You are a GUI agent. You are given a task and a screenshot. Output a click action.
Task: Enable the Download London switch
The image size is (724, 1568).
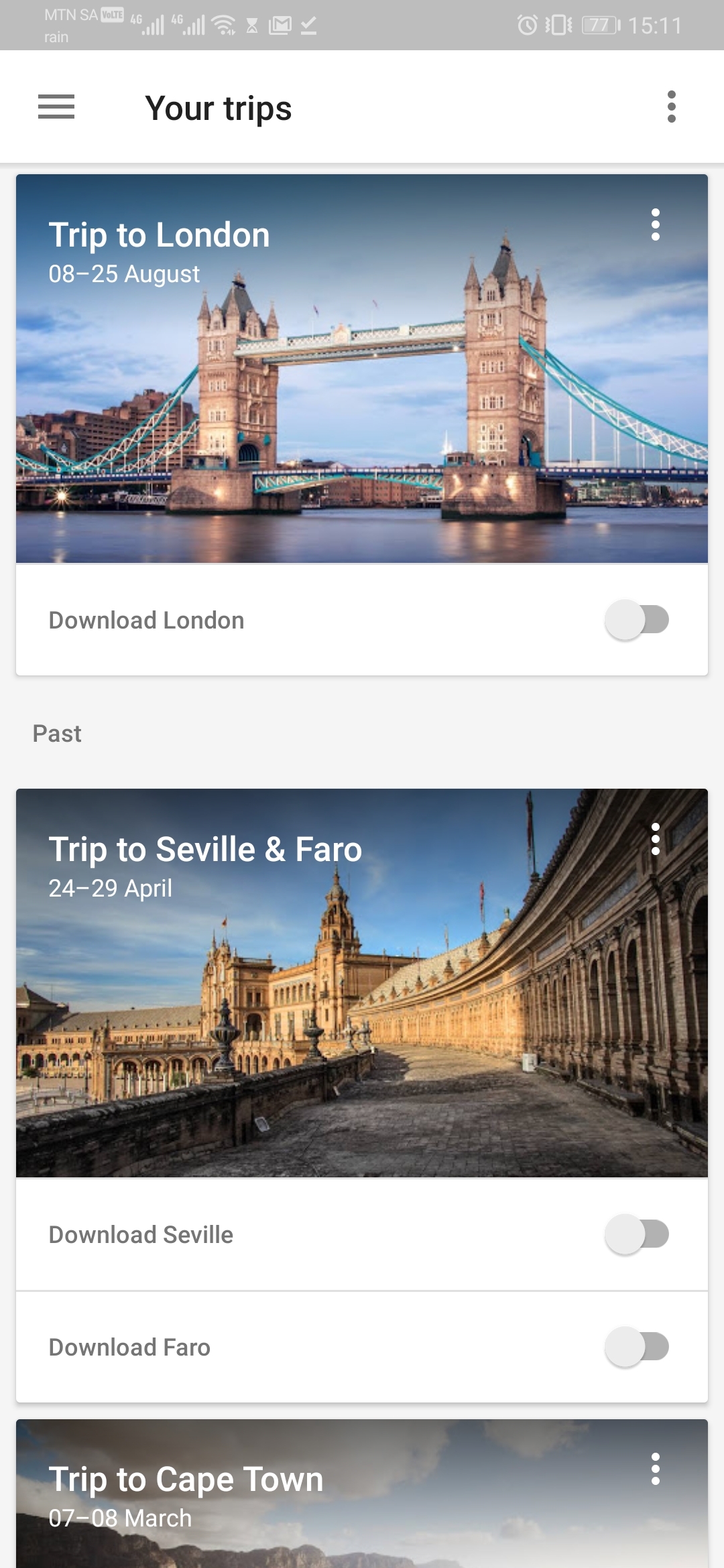click(x=636, y=620)
